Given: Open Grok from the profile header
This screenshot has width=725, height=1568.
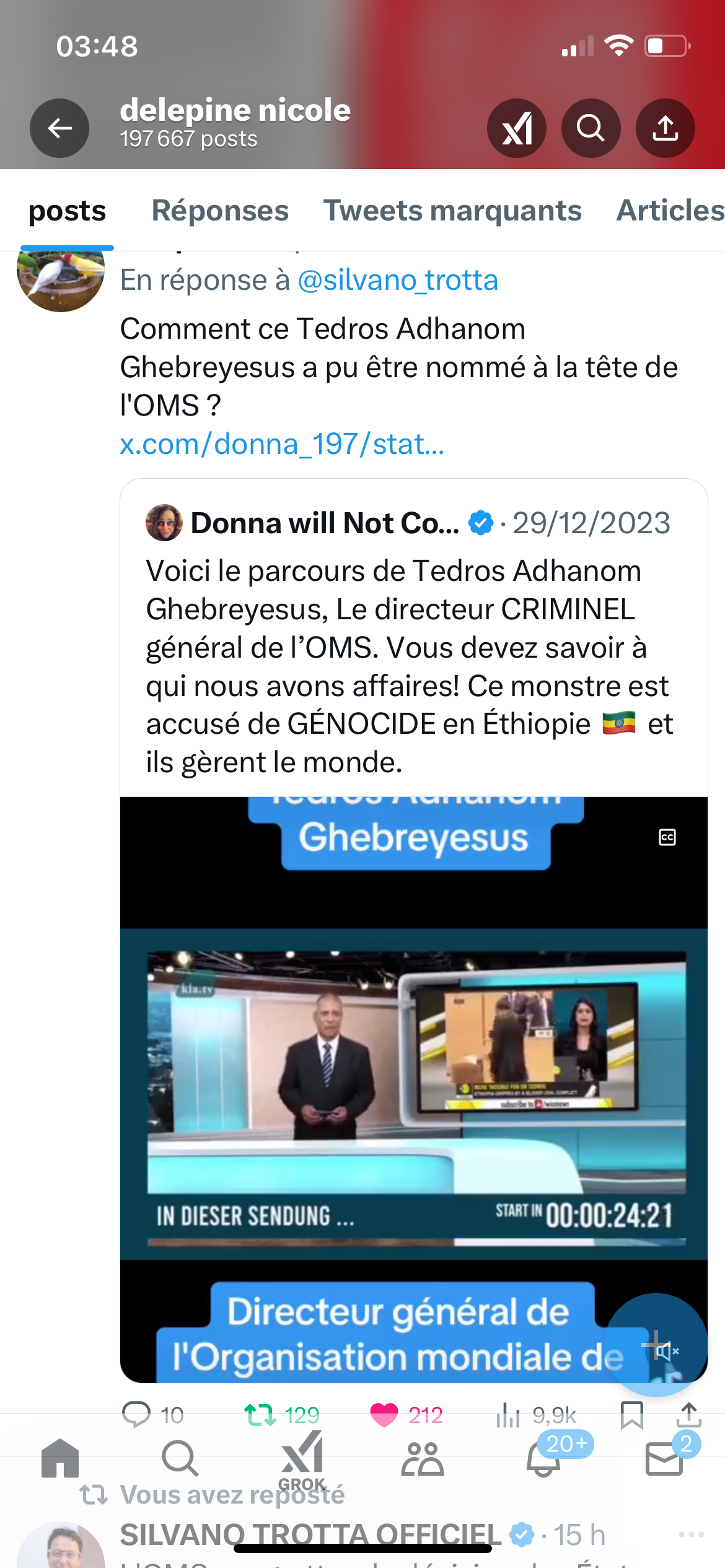Looking at the screenshot, I should (x=516, y=128).
